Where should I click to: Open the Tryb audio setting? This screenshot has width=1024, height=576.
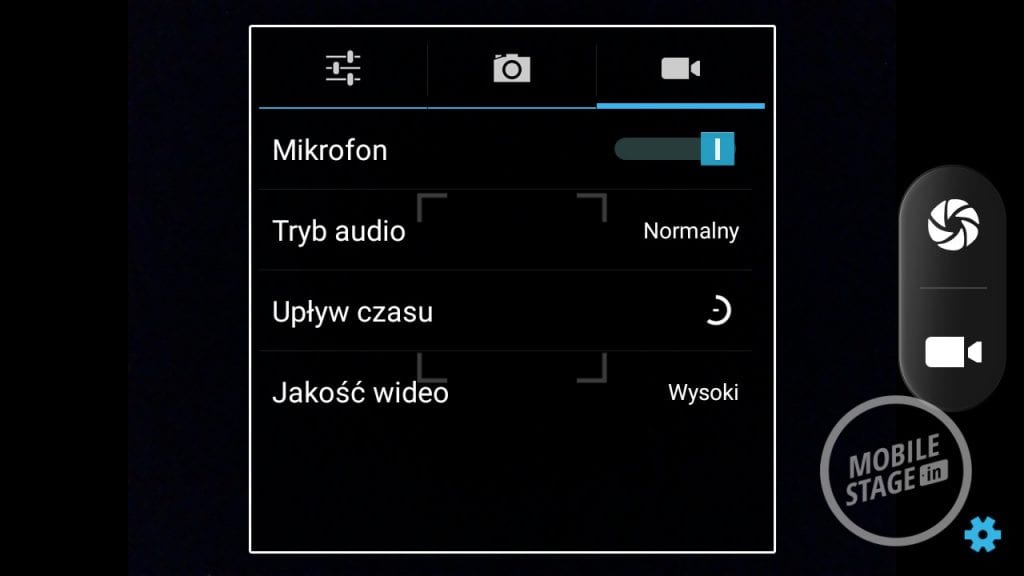[x=505, y=231]
